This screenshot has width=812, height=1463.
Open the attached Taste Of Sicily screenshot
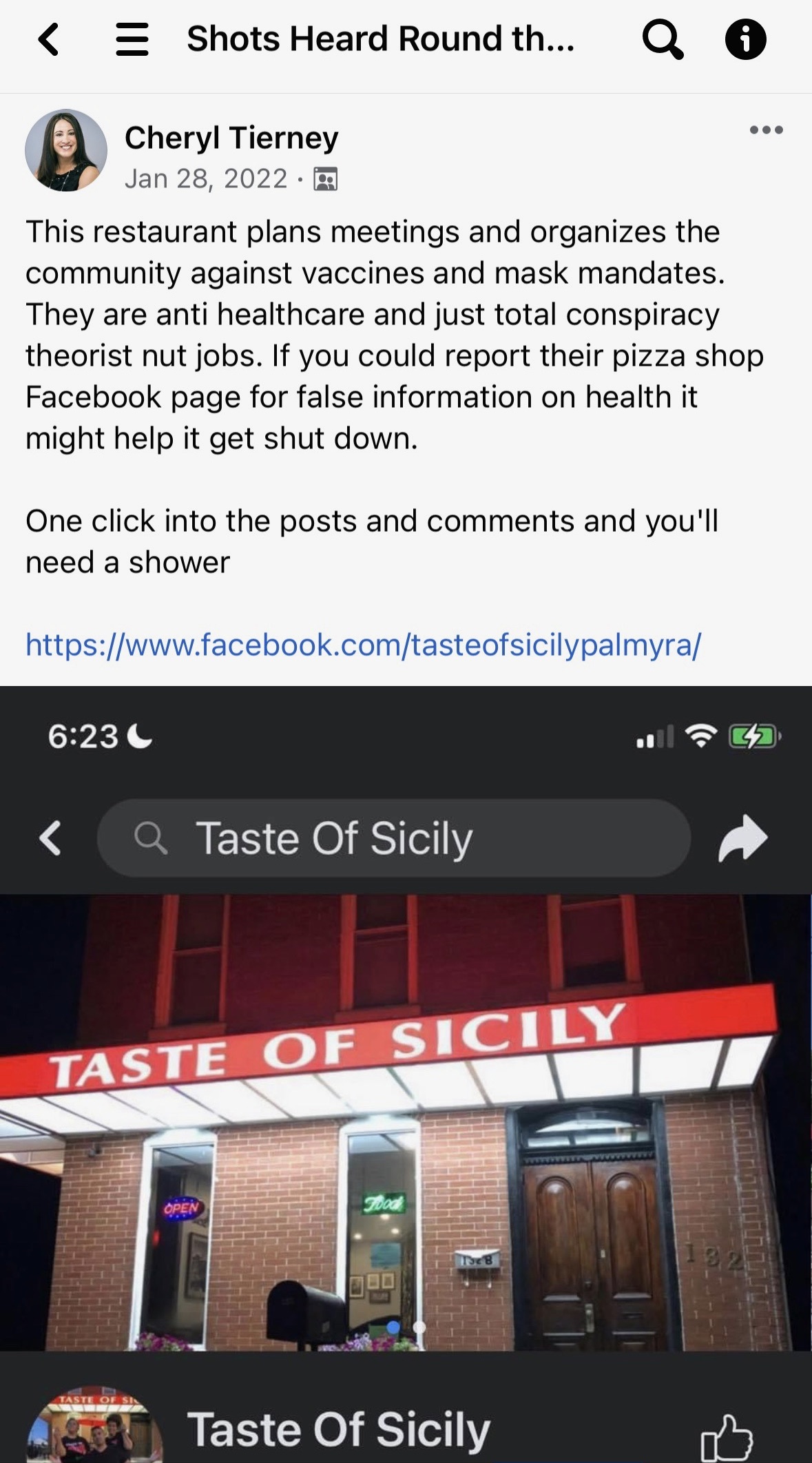(406, 1075)
